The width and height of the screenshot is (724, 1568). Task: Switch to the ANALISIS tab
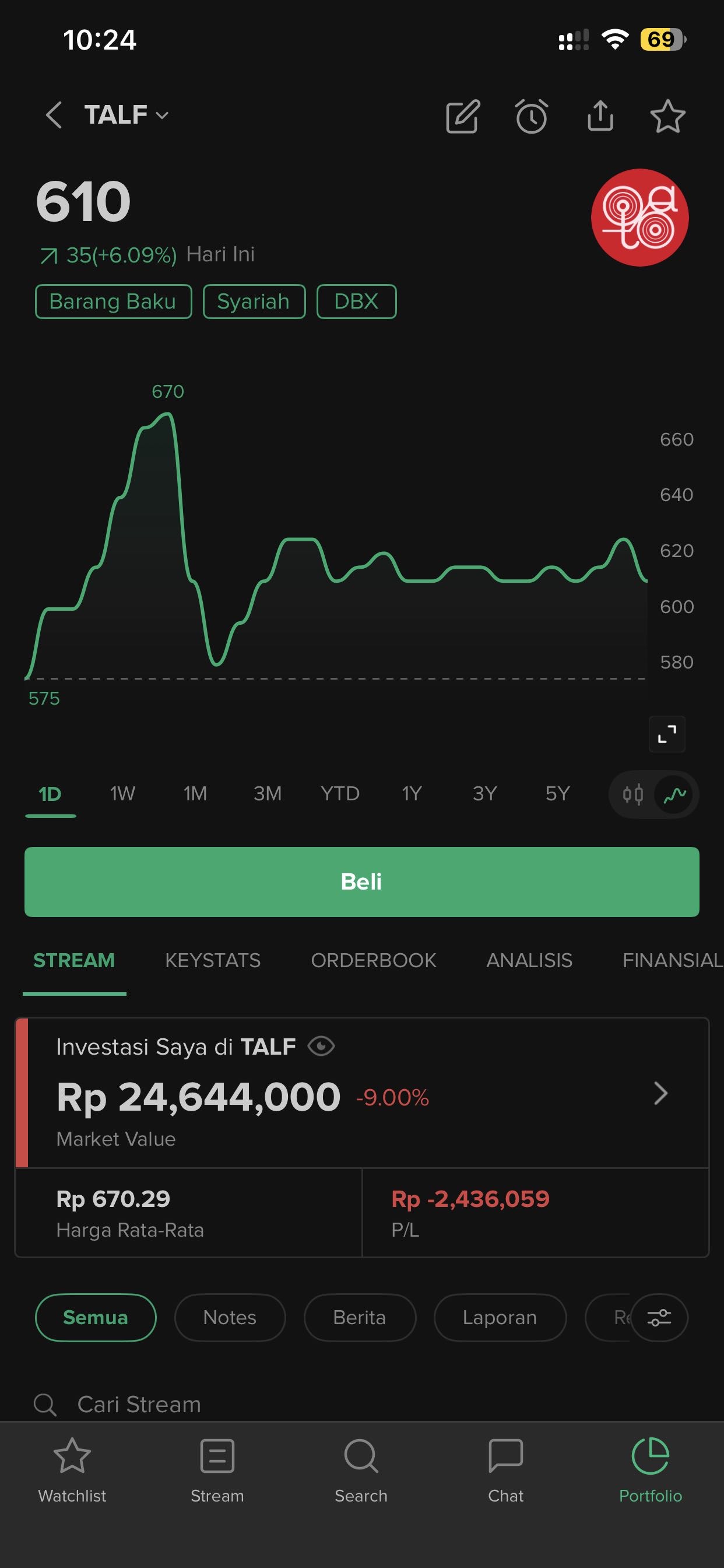(x=529, y=960)
